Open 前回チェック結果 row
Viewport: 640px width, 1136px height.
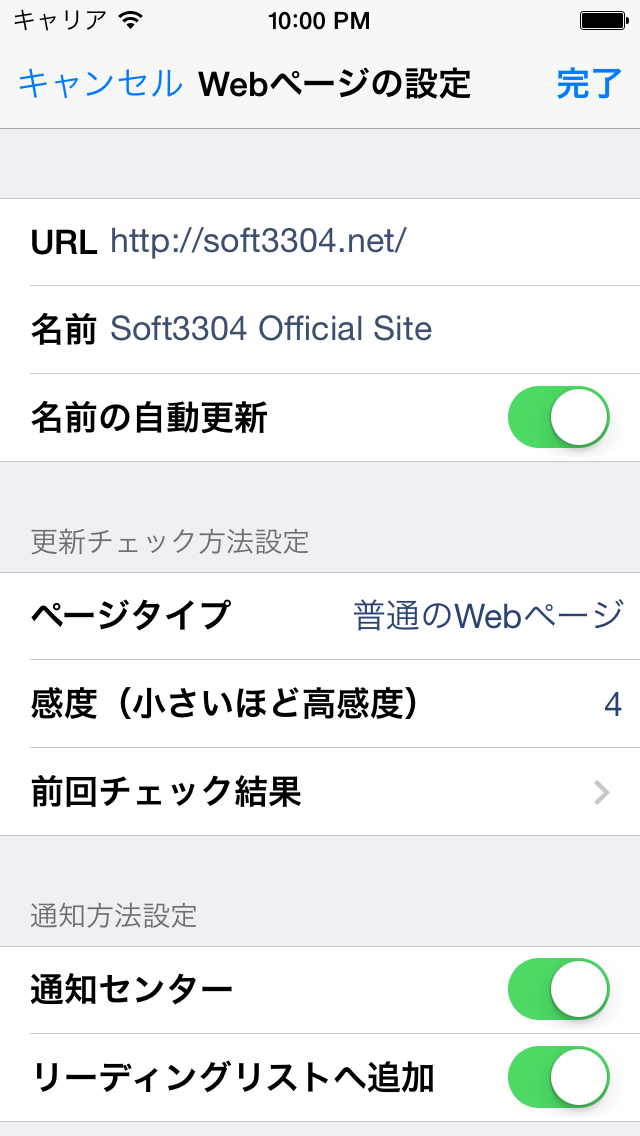(320, 792)
